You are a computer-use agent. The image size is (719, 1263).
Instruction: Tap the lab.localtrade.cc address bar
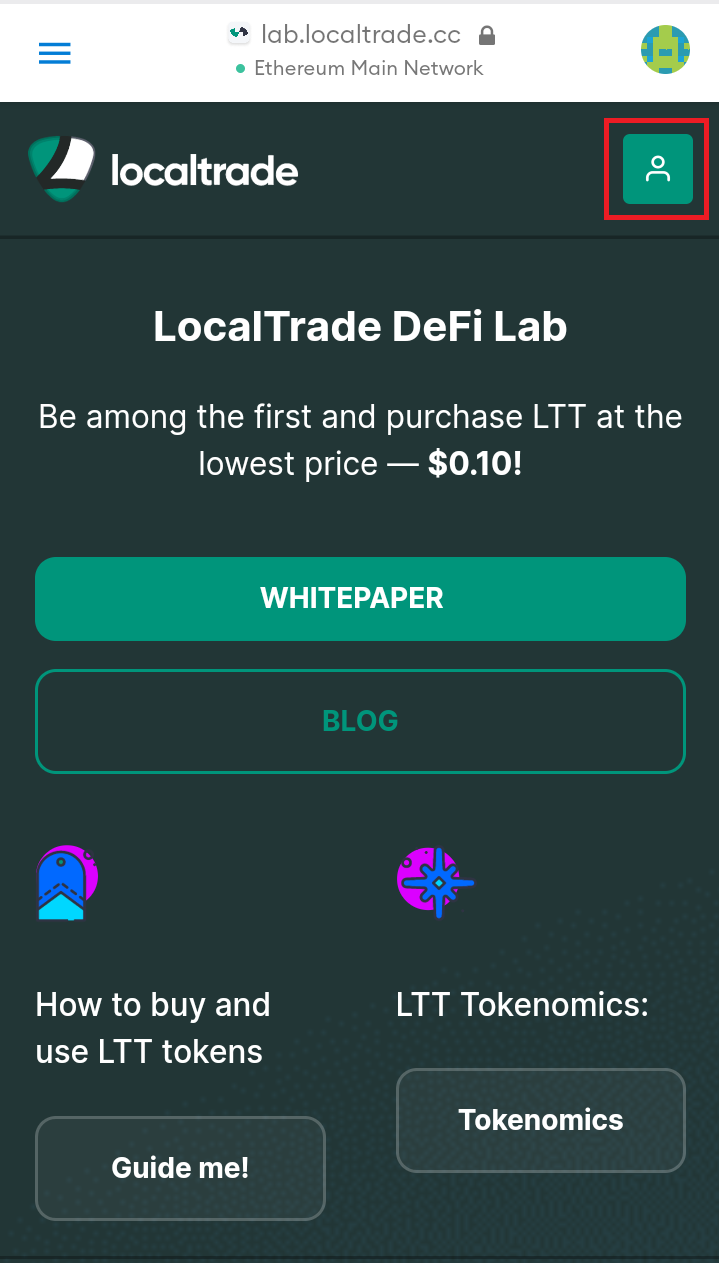pyautogui.click(x=360, y=35)
